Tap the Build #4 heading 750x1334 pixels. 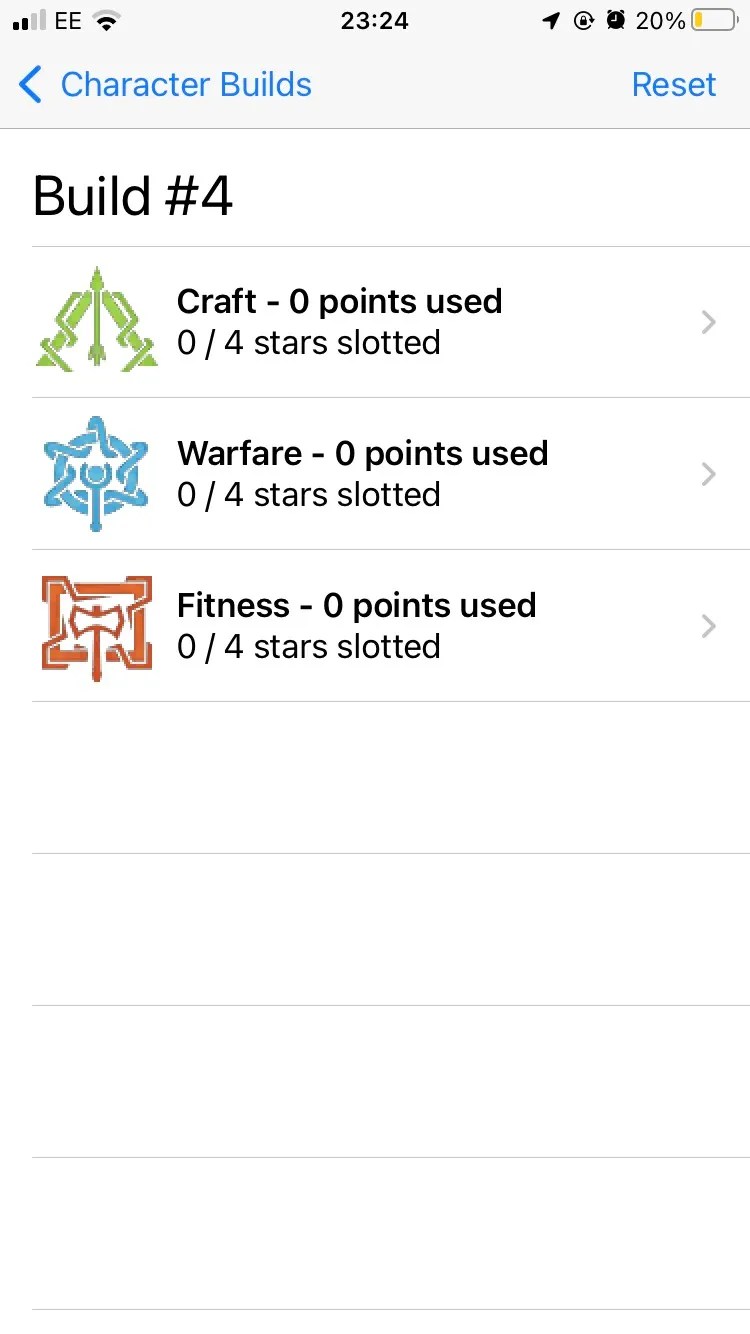(x=133, y=195)
